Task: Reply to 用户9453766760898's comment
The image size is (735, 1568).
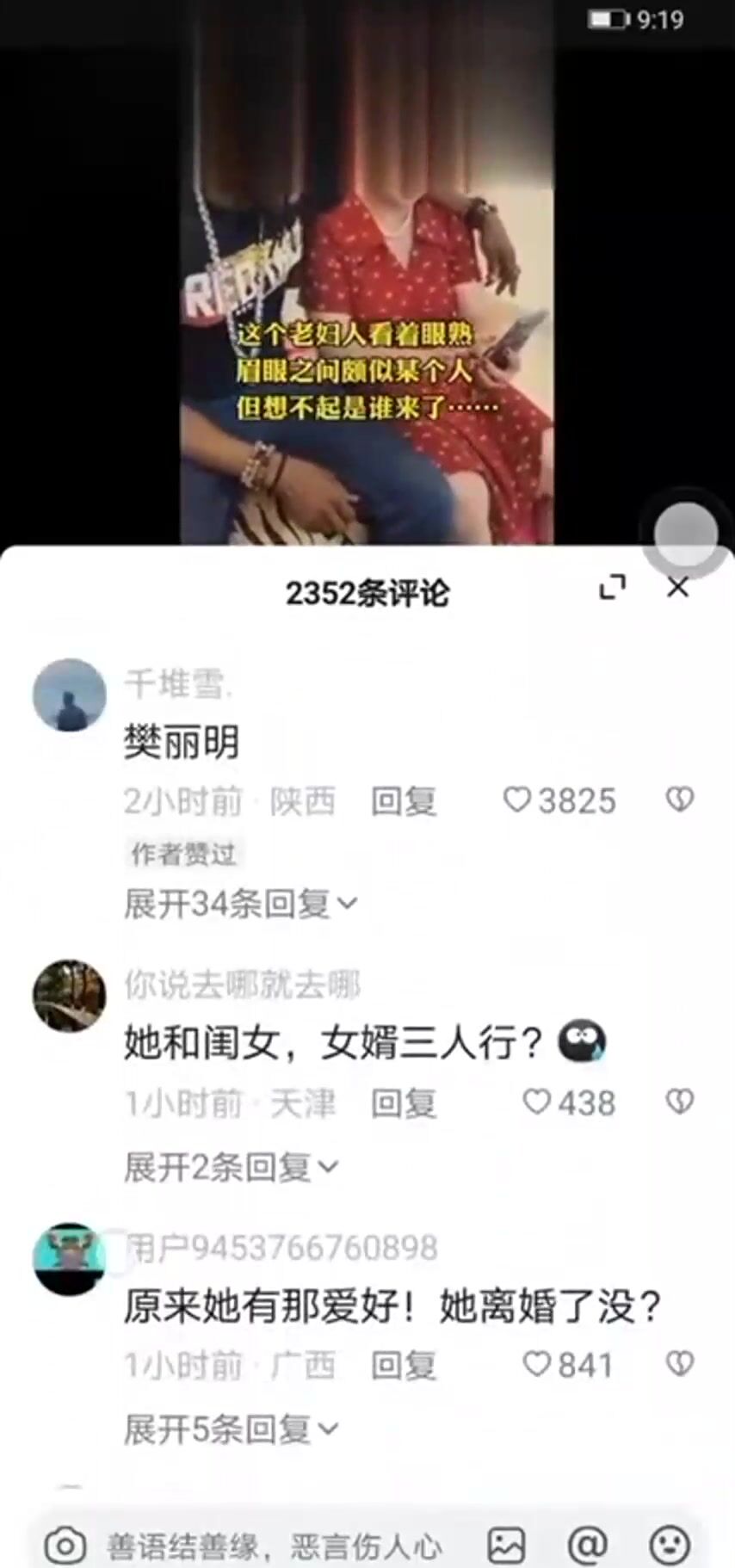Action: [x=403, y=1365]
